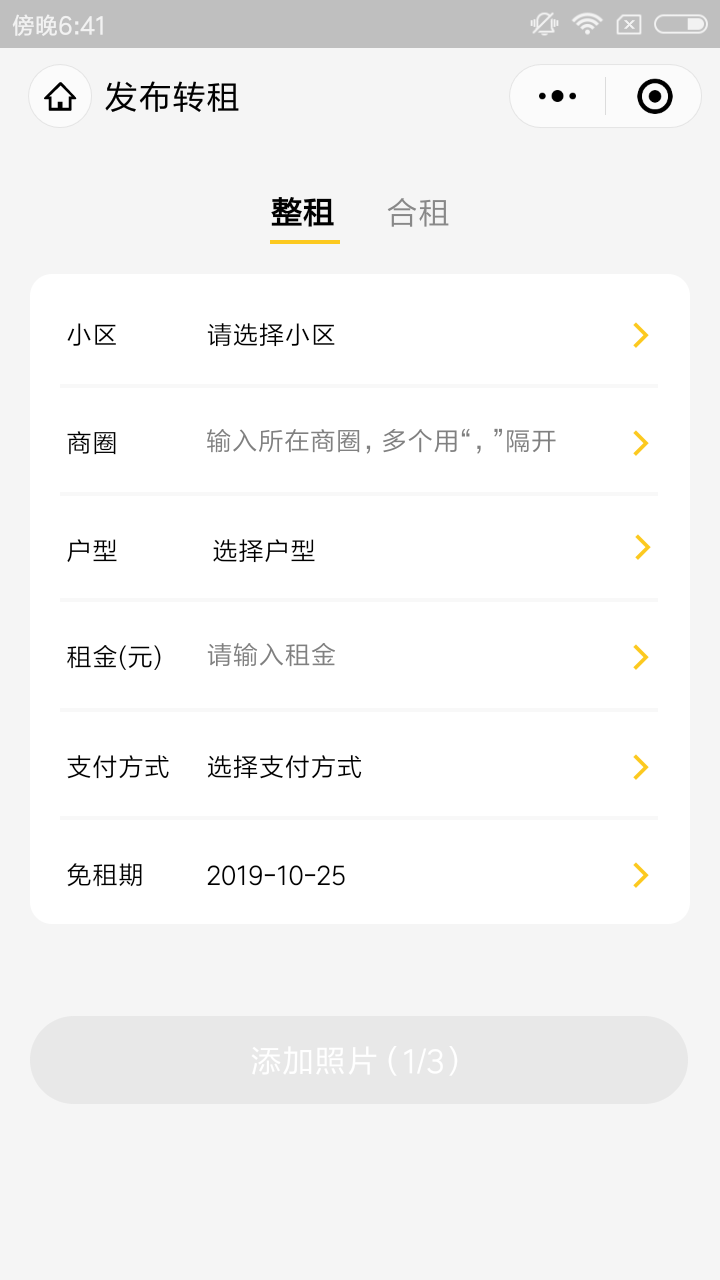Open the 小区 selection row

pyautogui.click(x=359, y=335)
